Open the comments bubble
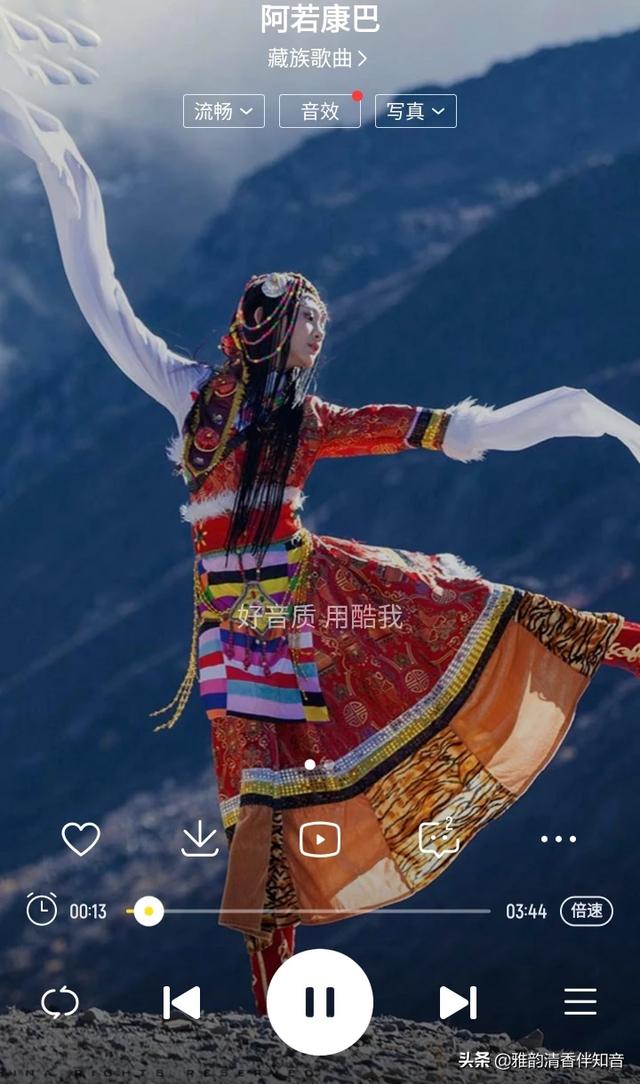Image resolution: width=640 pixels, height=1084 pixels. 439,838
